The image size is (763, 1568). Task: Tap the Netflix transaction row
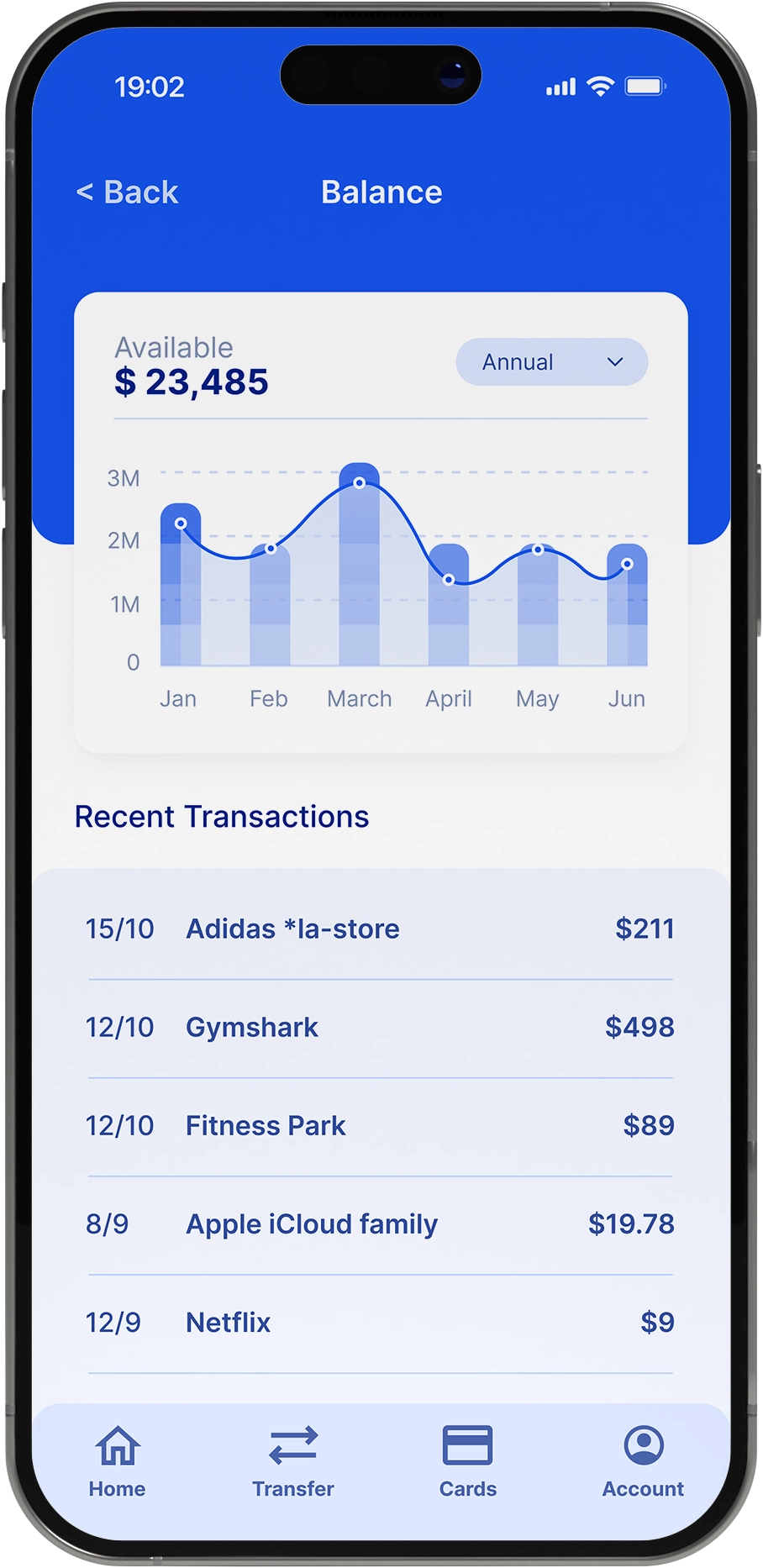tap(380, 1322)
